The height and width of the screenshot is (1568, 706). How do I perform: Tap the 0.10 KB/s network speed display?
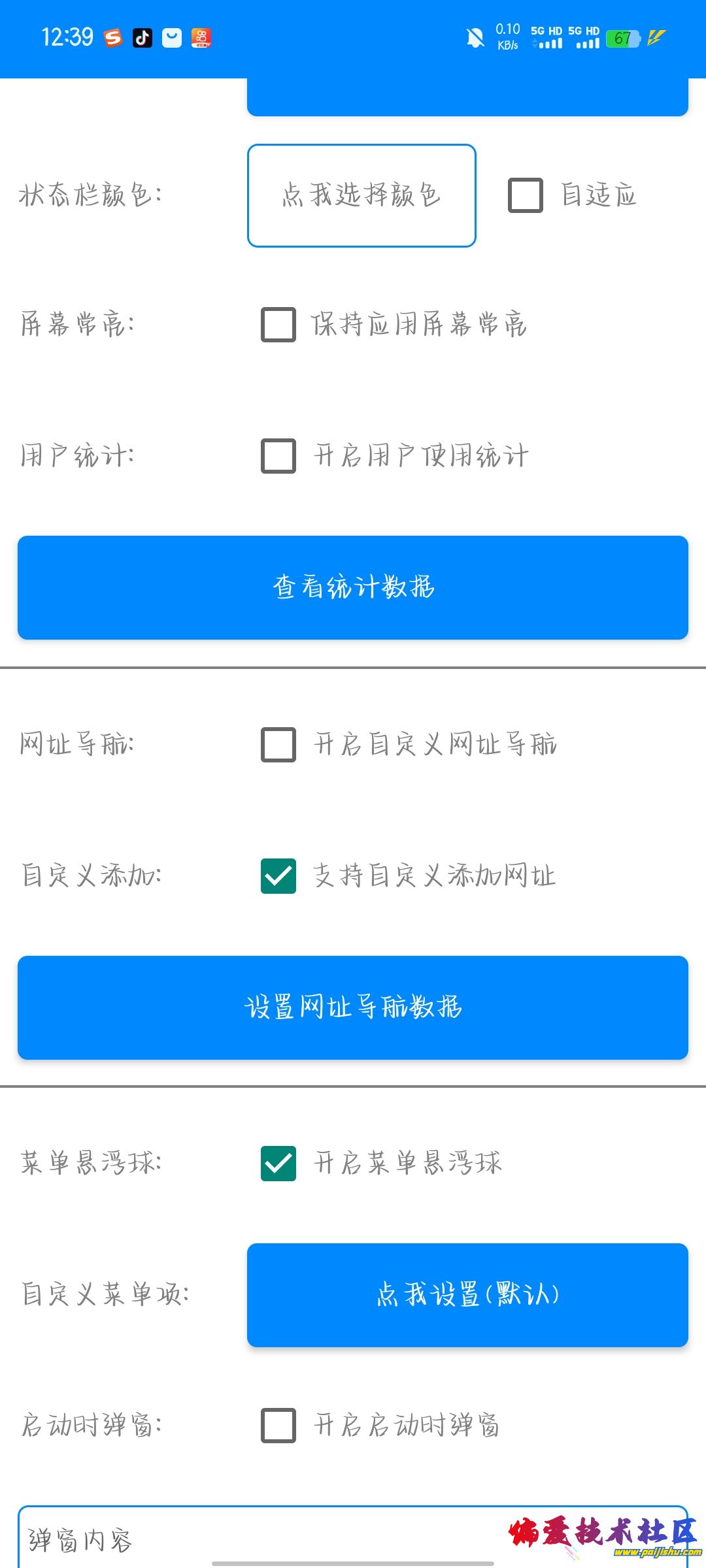click(507, 37)
